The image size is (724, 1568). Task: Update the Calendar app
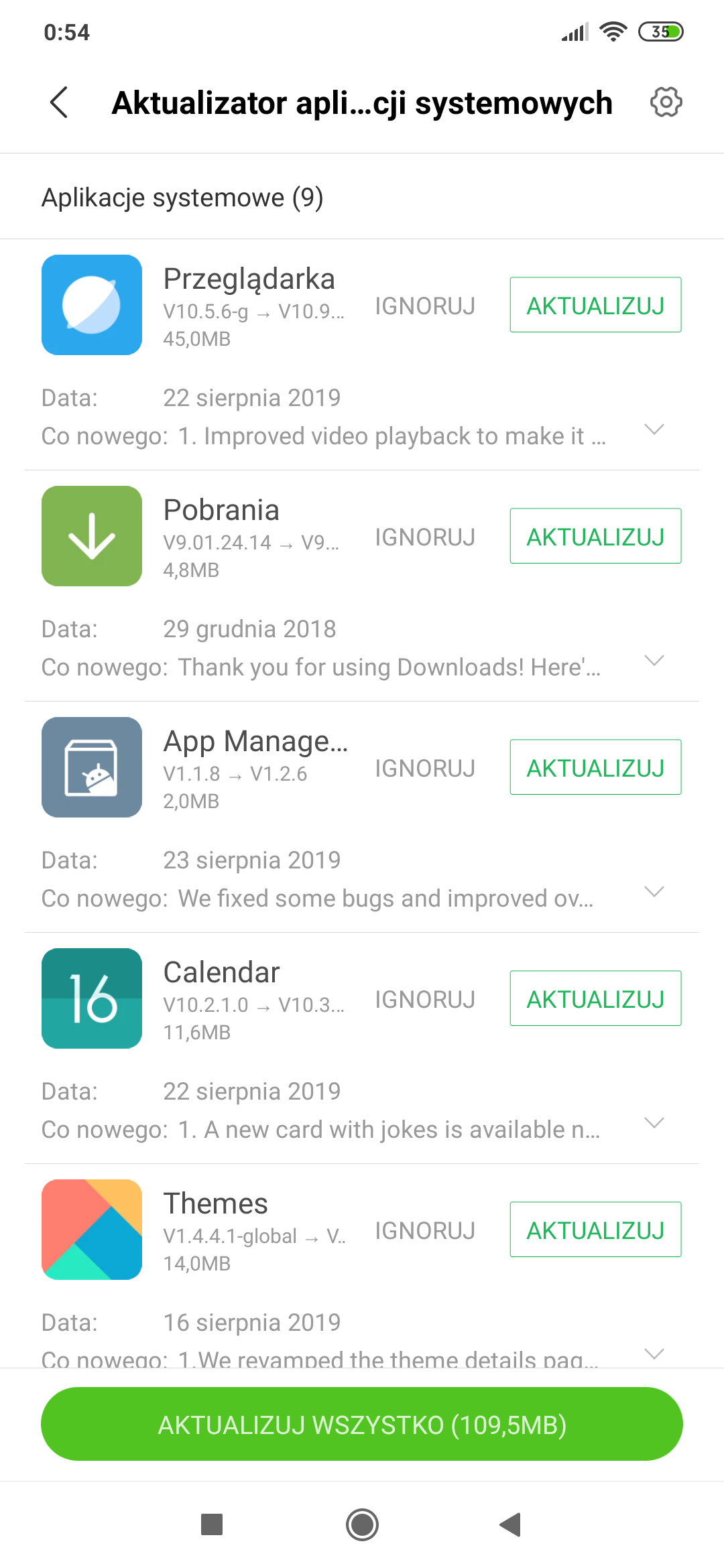point(595,999)
